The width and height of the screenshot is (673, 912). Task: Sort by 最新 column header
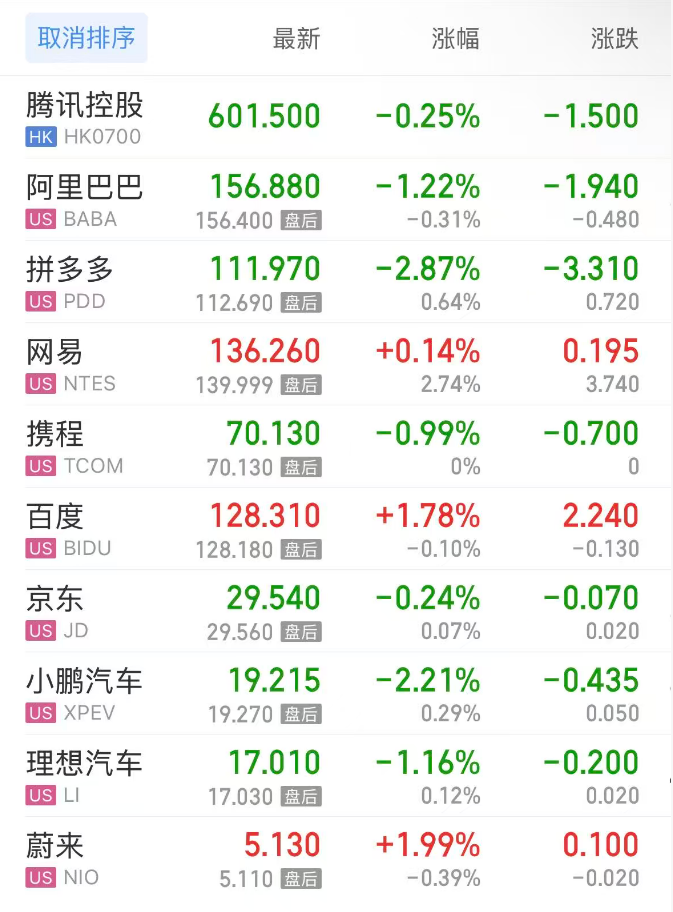(x=296, y=39)
